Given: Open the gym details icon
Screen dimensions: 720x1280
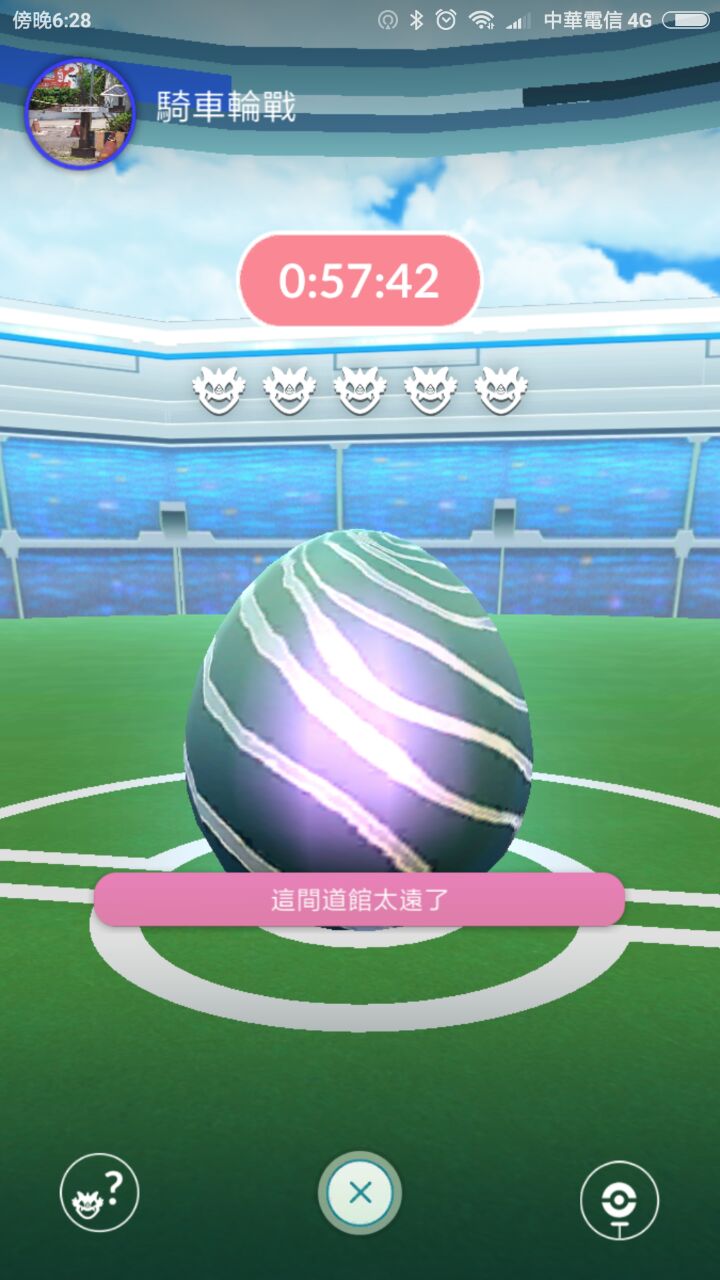Looking at the screenshot, I should (619, 1199).
